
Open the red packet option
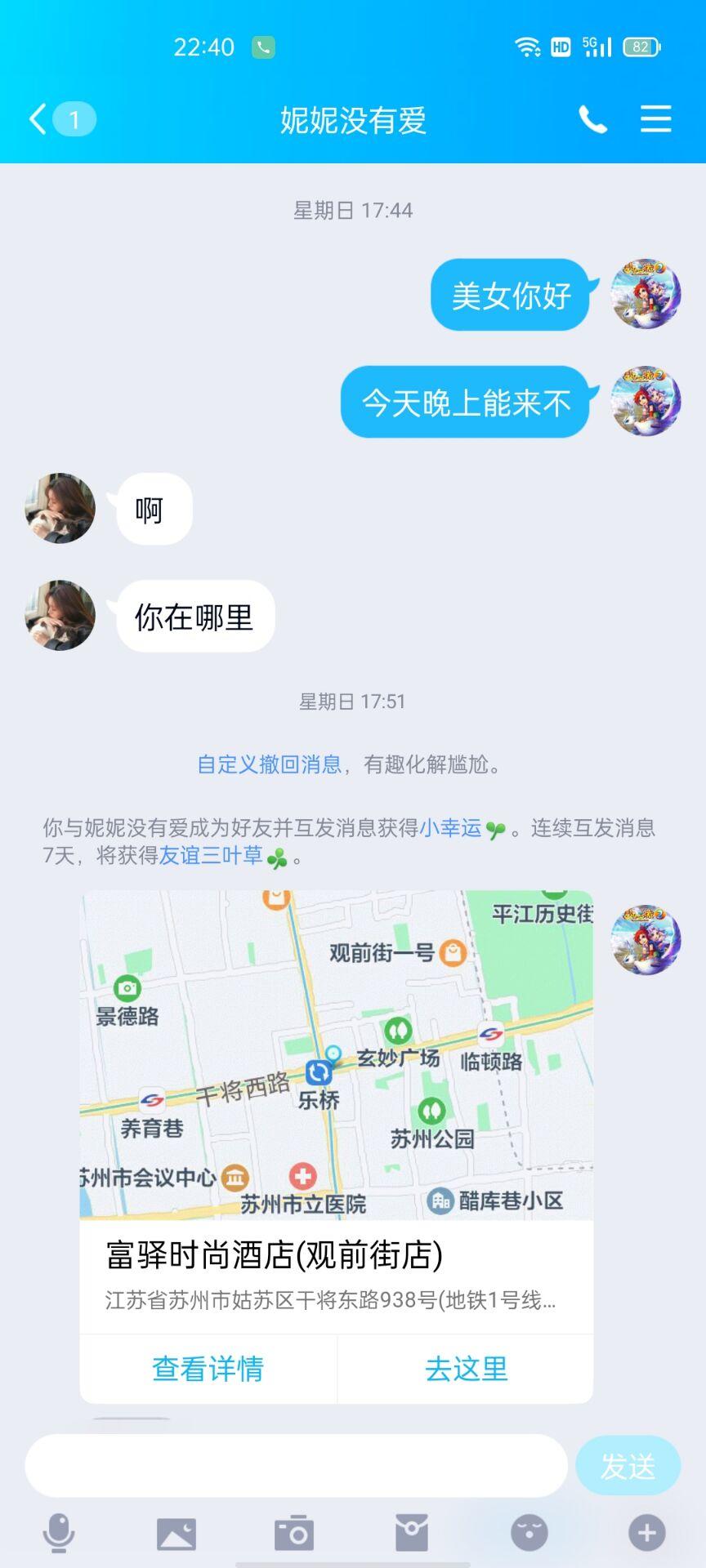tap(412, 1533)
